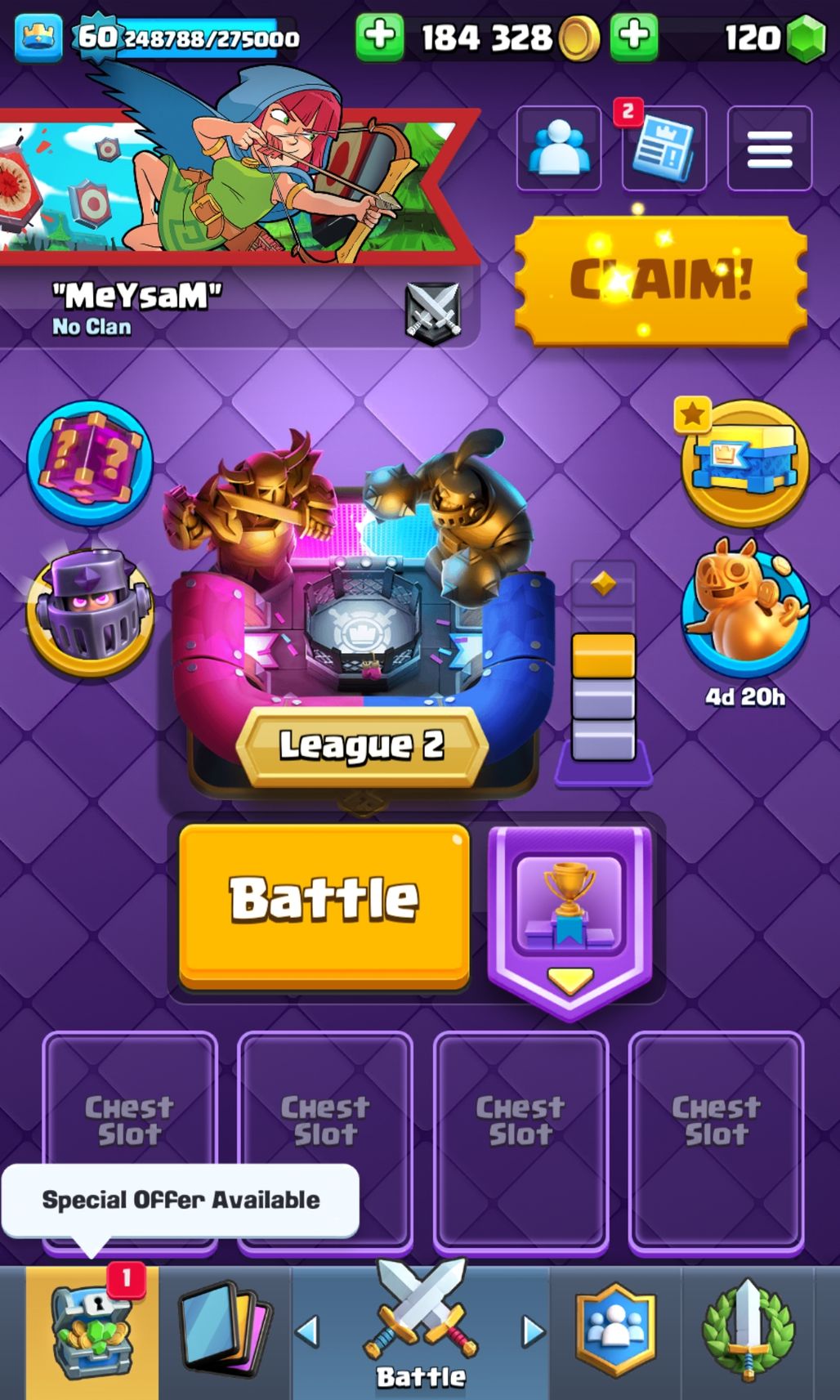Open the mystery box icon
840x1400 pixels.
pyautogui.click(x=90, y=462)
